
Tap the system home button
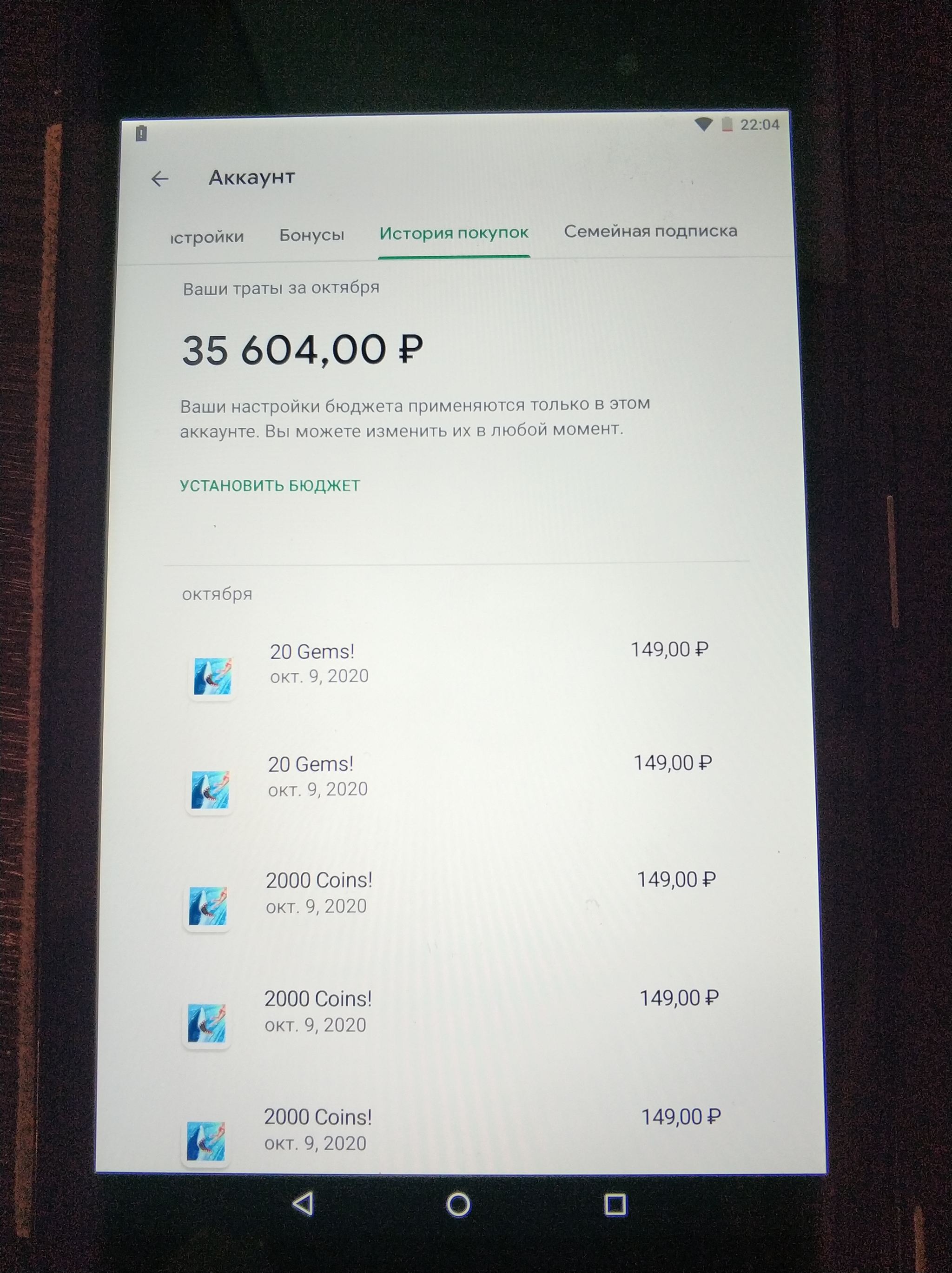[x=458, y=1204]
